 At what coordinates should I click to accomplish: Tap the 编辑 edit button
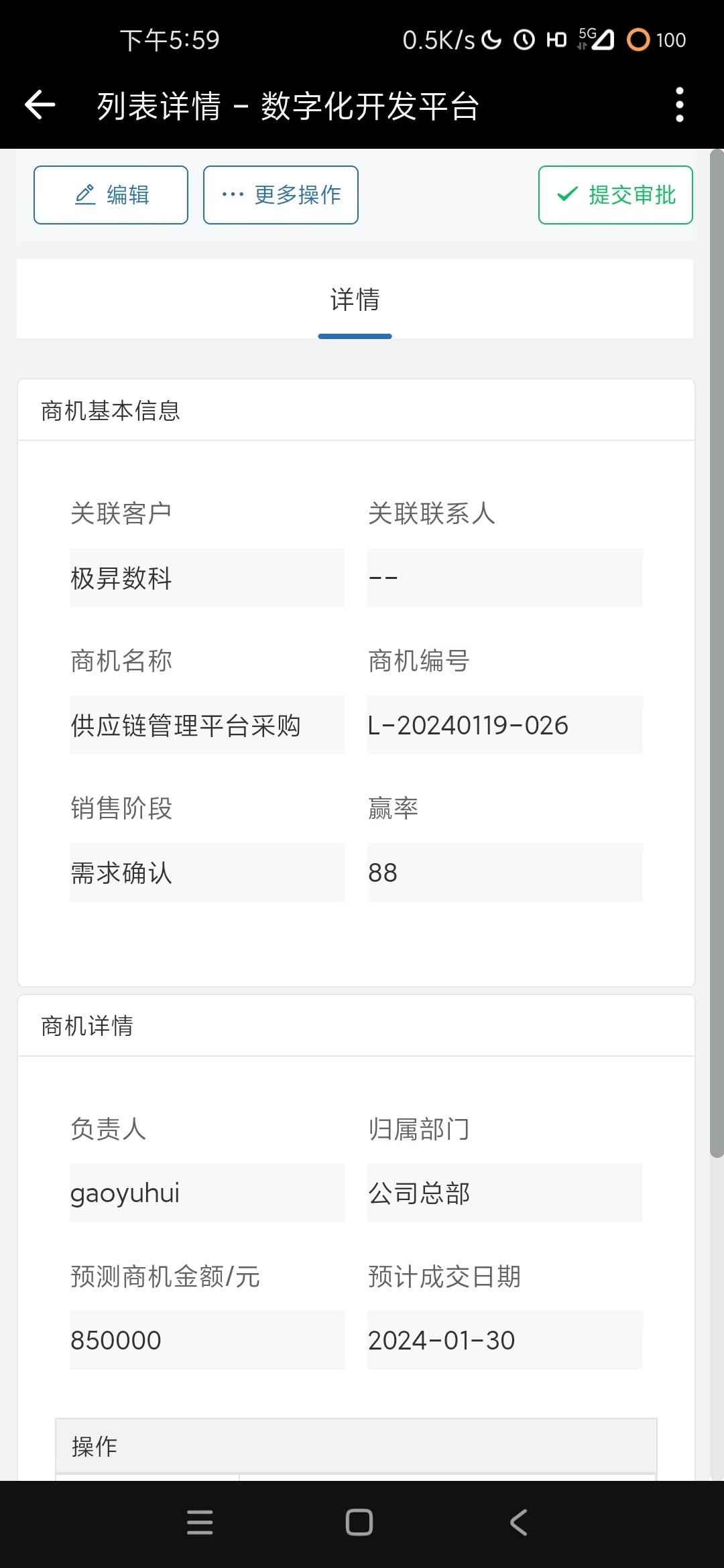click(x=111, y=195)
